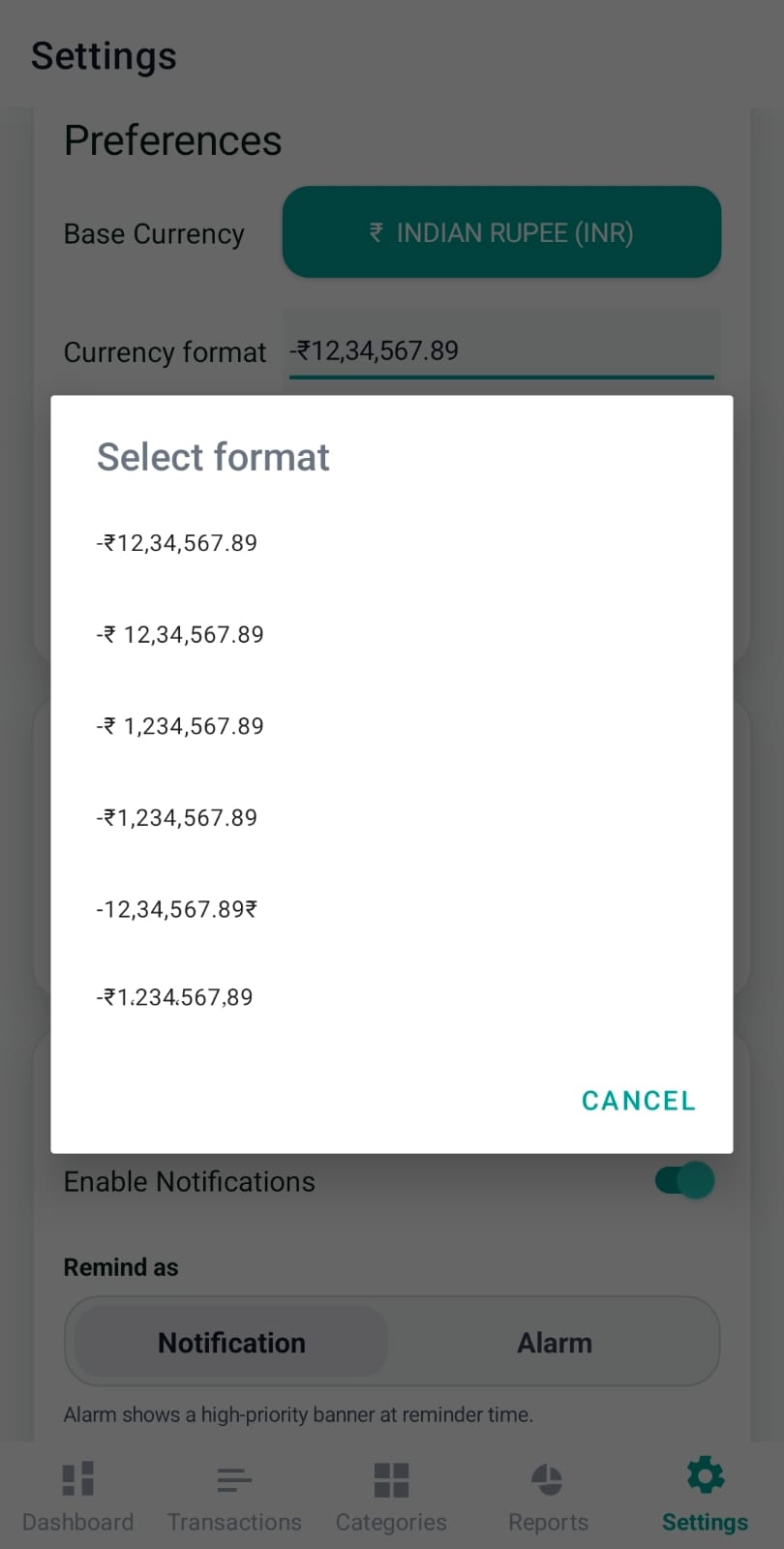
Task: Choose the trailing rupee -12,34,567.89₹ format
Action: (x=176, y=908)
